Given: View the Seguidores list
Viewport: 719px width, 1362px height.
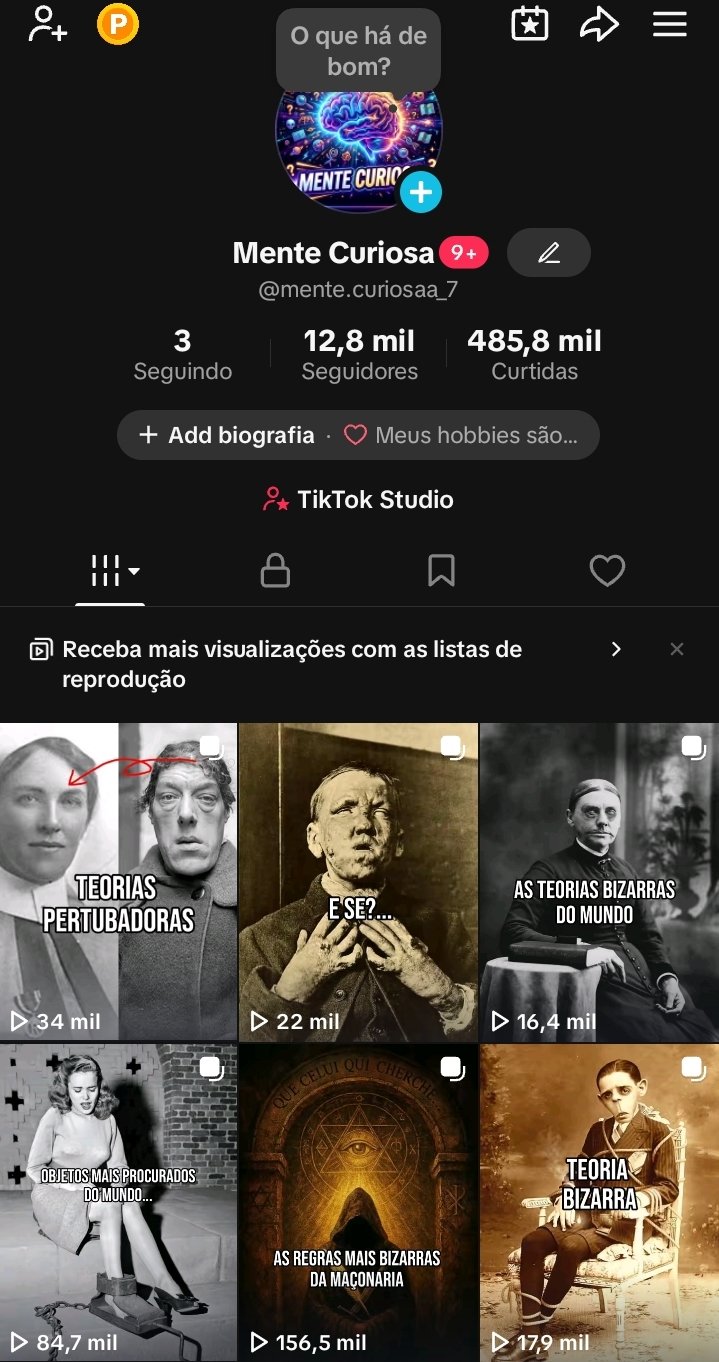Looking at the screenshot, I should [x=359, y=355].
